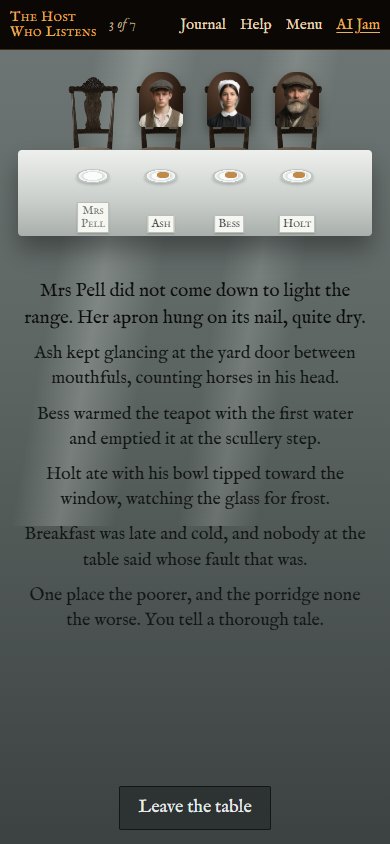Viewport: 390px width, 844px height.
Task: Open the Journal
Action: click(202, 25)
